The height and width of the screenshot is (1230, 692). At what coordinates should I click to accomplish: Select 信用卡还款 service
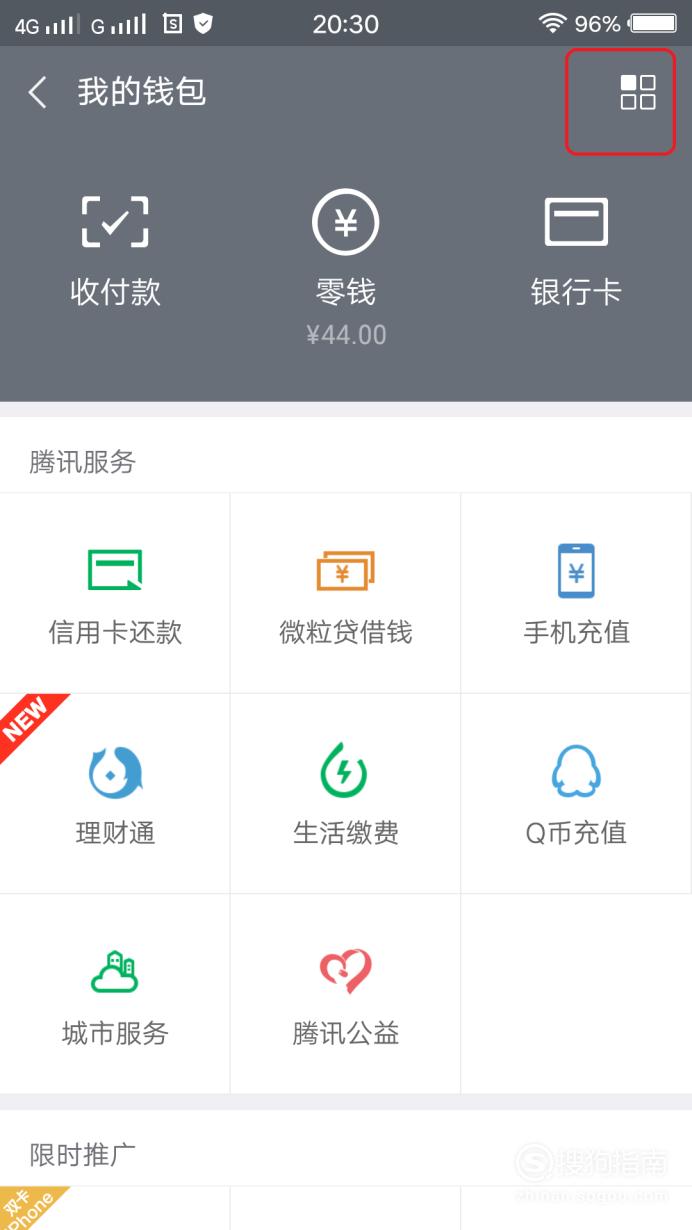[115, 593]
